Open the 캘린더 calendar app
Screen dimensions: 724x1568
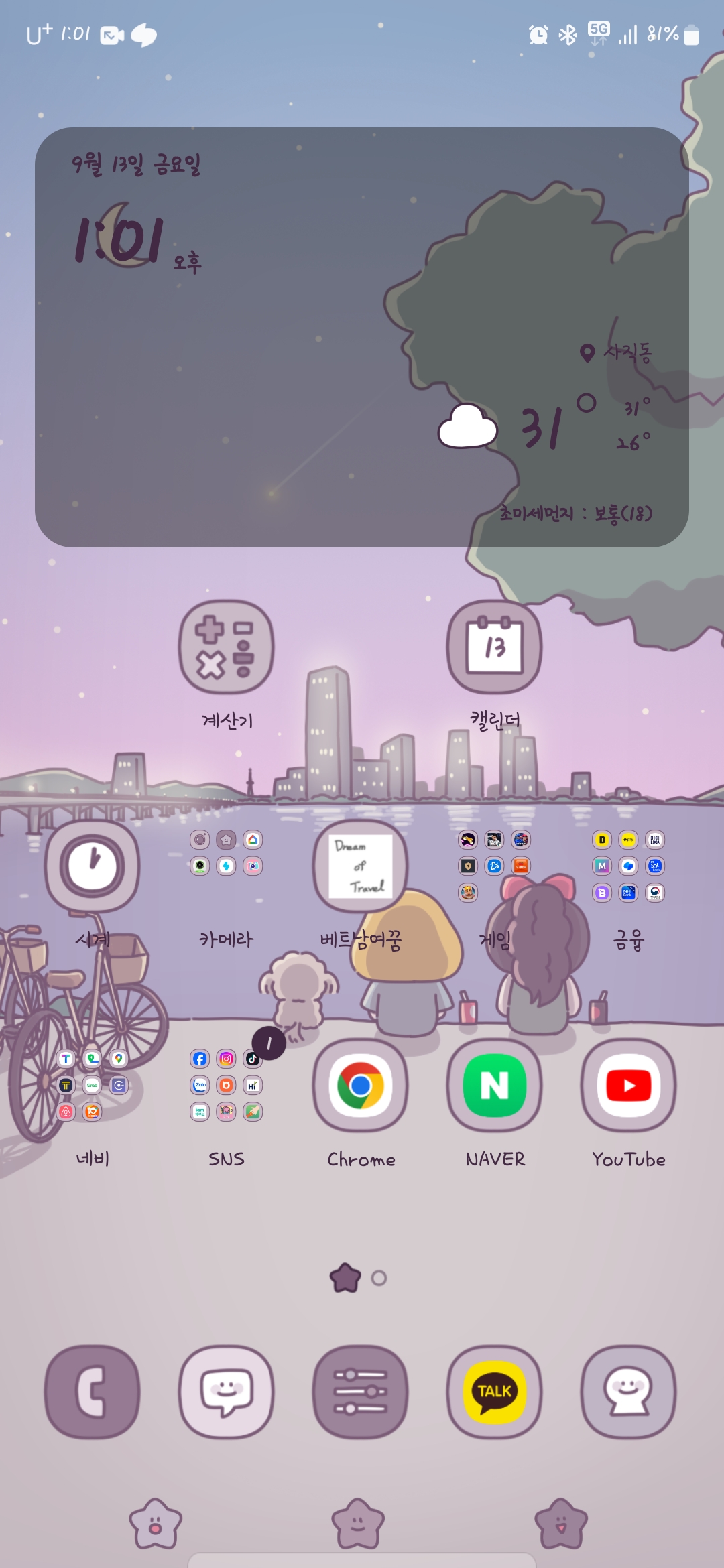(x=494, y=647)
